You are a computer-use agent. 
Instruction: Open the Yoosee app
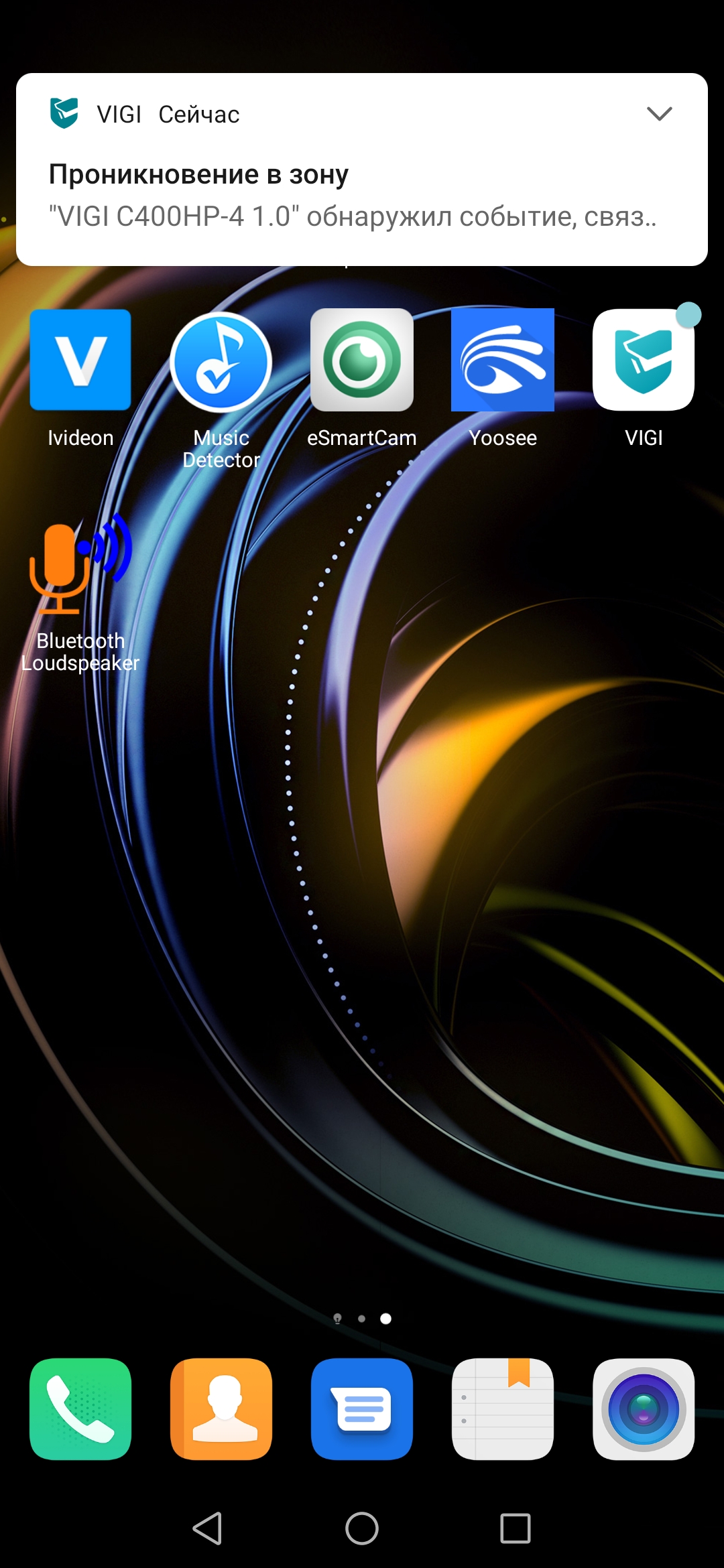click(x=503, y=361)
